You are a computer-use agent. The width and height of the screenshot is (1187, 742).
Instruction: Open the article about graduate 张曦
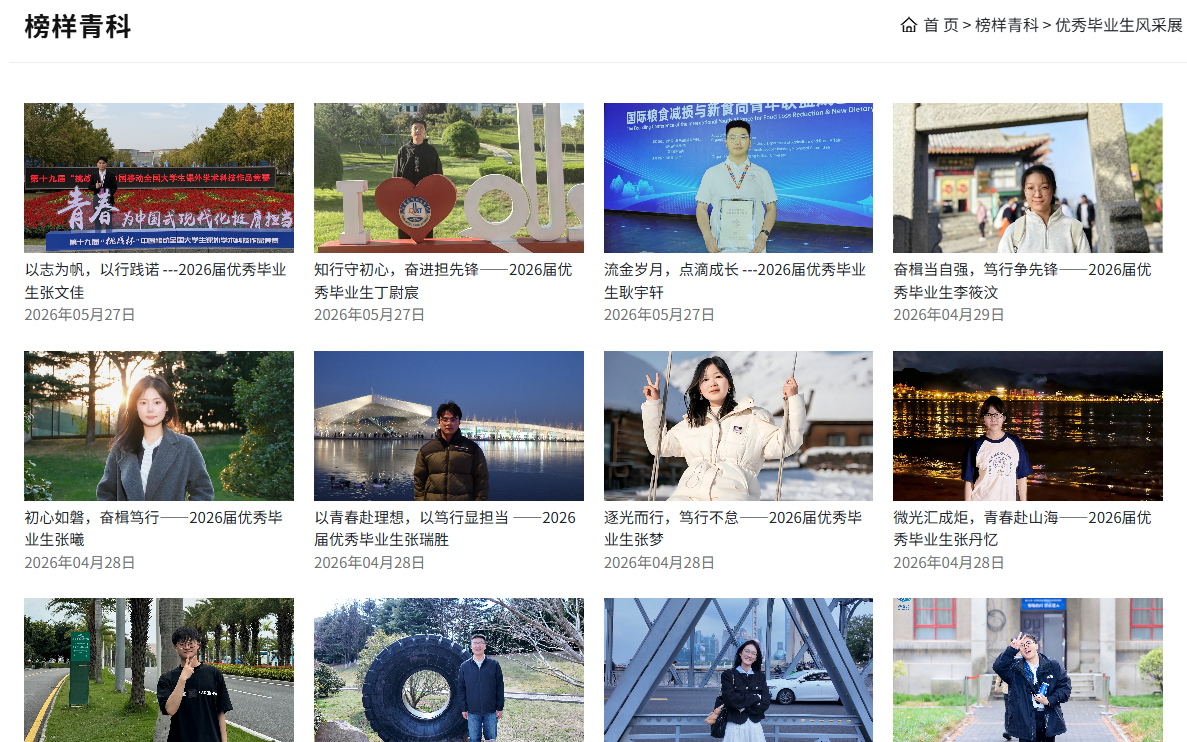coord(154,528)
